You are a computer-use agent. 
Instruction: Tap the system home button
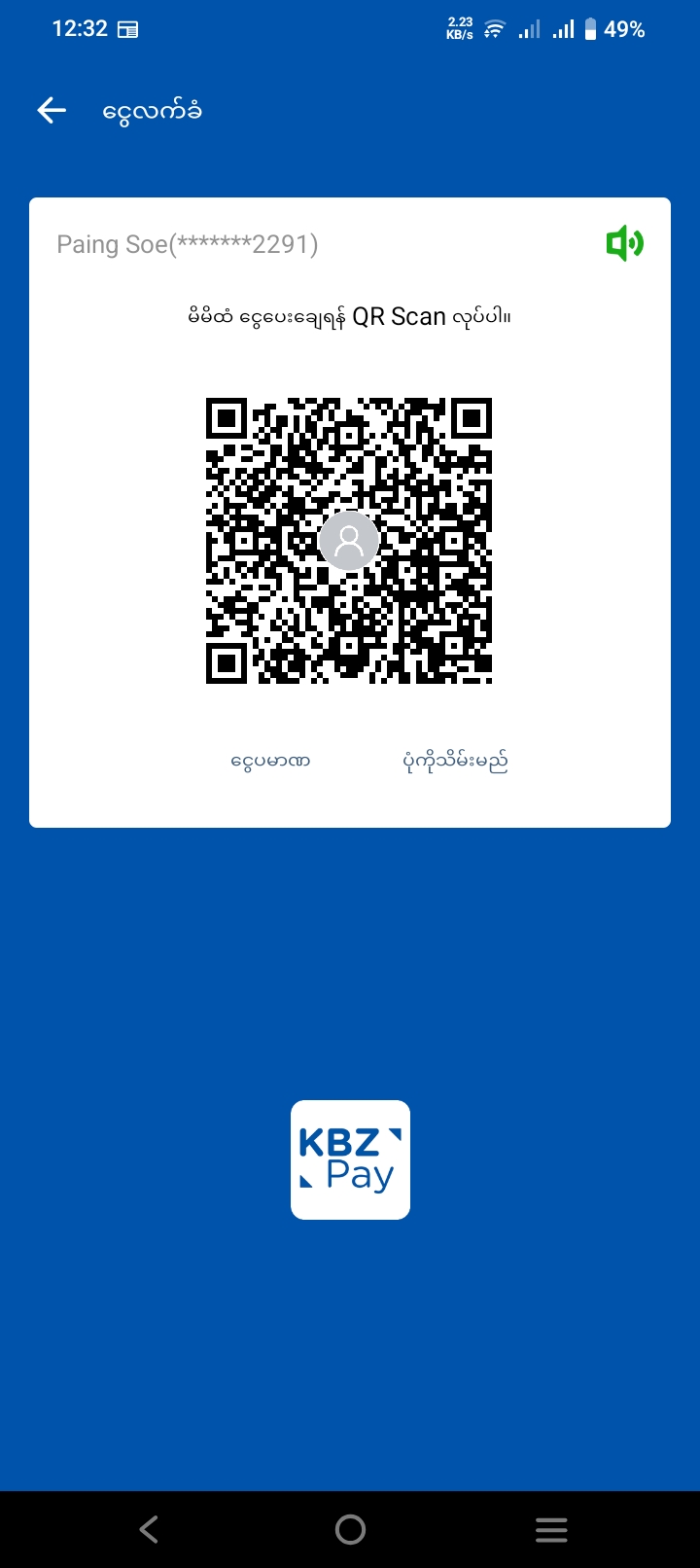[350, 1529]
